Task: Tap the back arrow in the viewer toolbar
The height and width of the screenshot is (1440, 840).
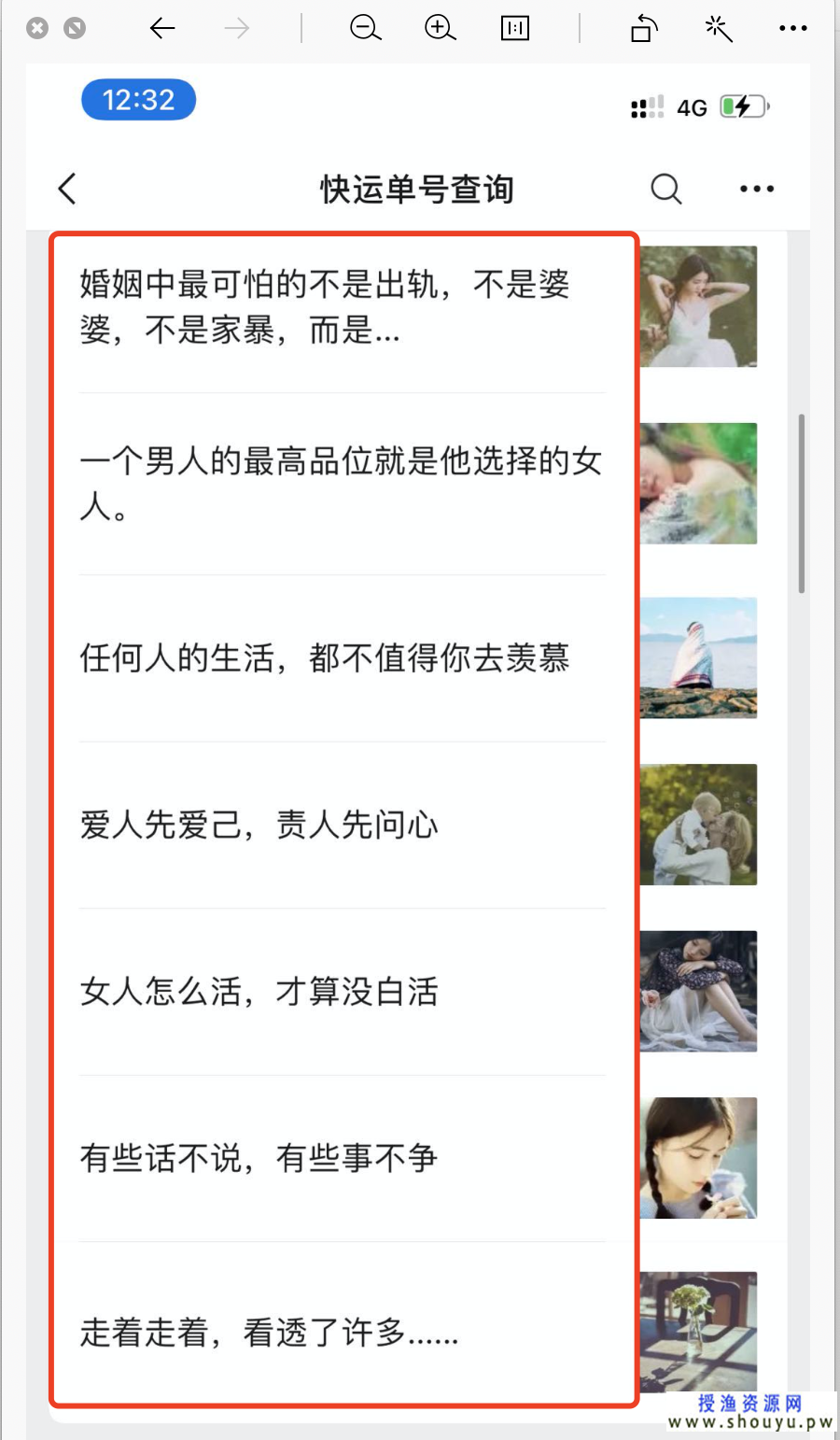Action: [162, 29]
